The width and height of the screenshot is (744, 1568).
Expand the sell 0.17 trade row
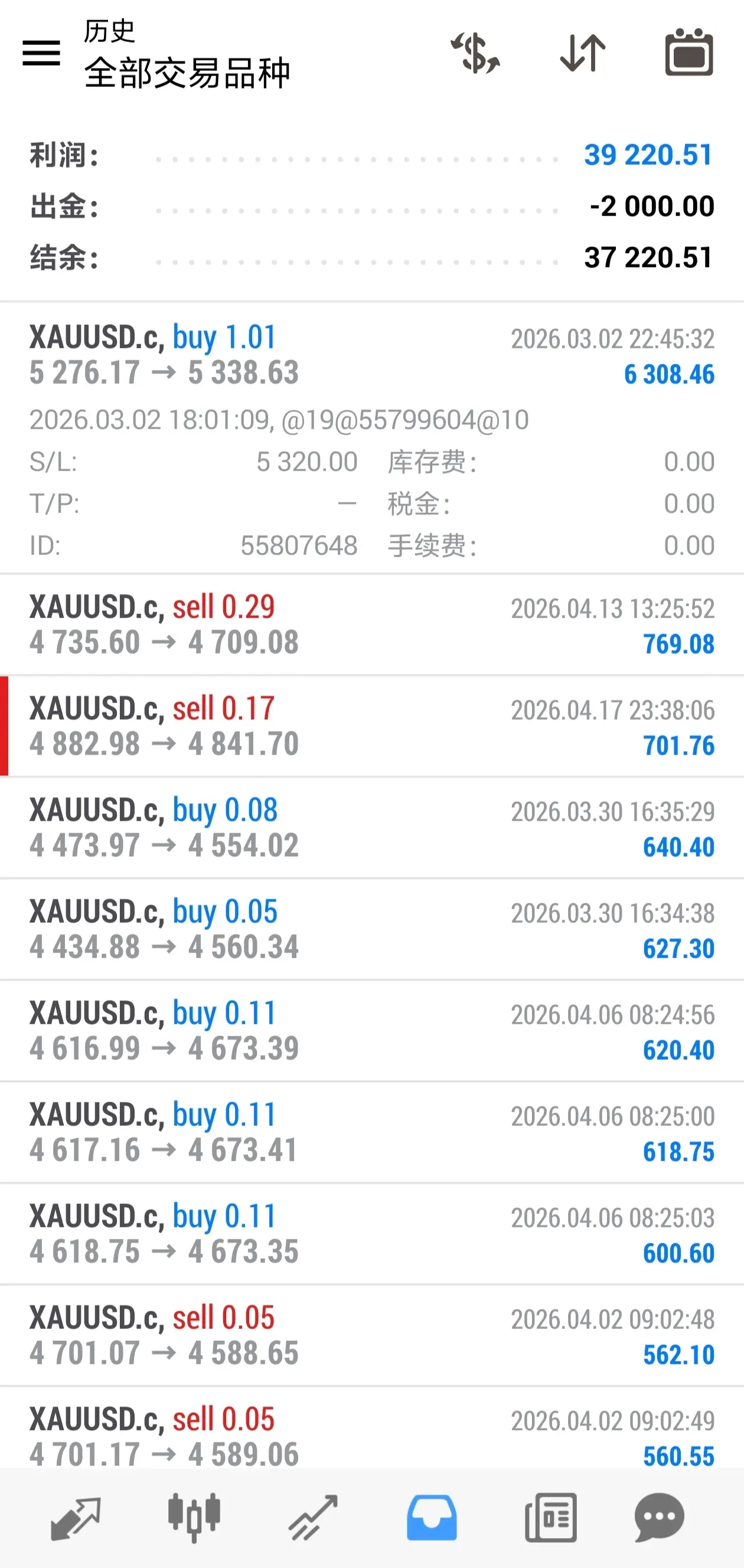(371, 726)
